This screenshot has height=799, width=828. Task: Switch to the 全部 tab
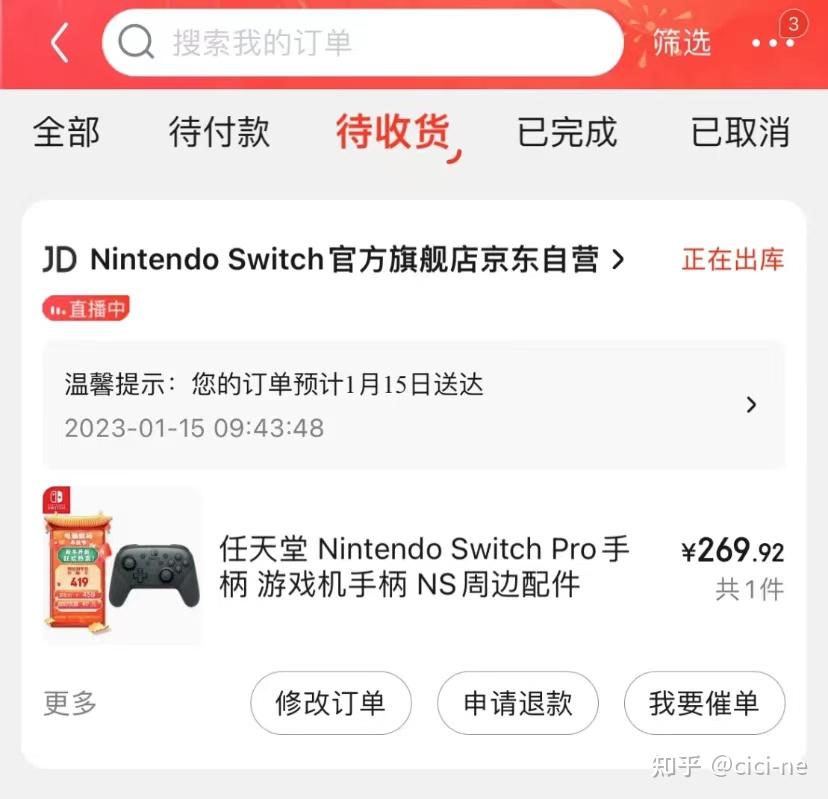point(66,132)
